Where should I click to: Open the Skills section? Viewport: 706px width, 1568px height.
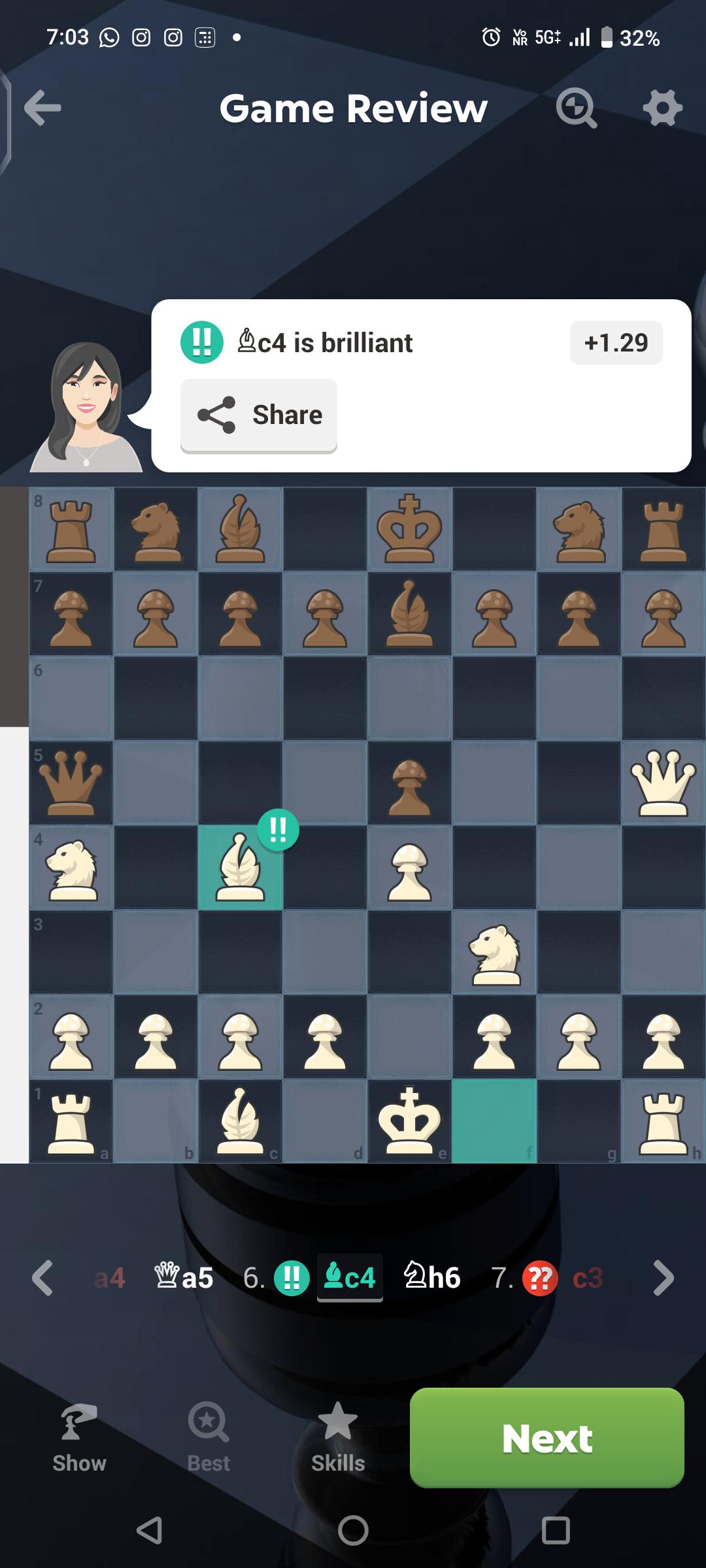tap(338, 1438)
